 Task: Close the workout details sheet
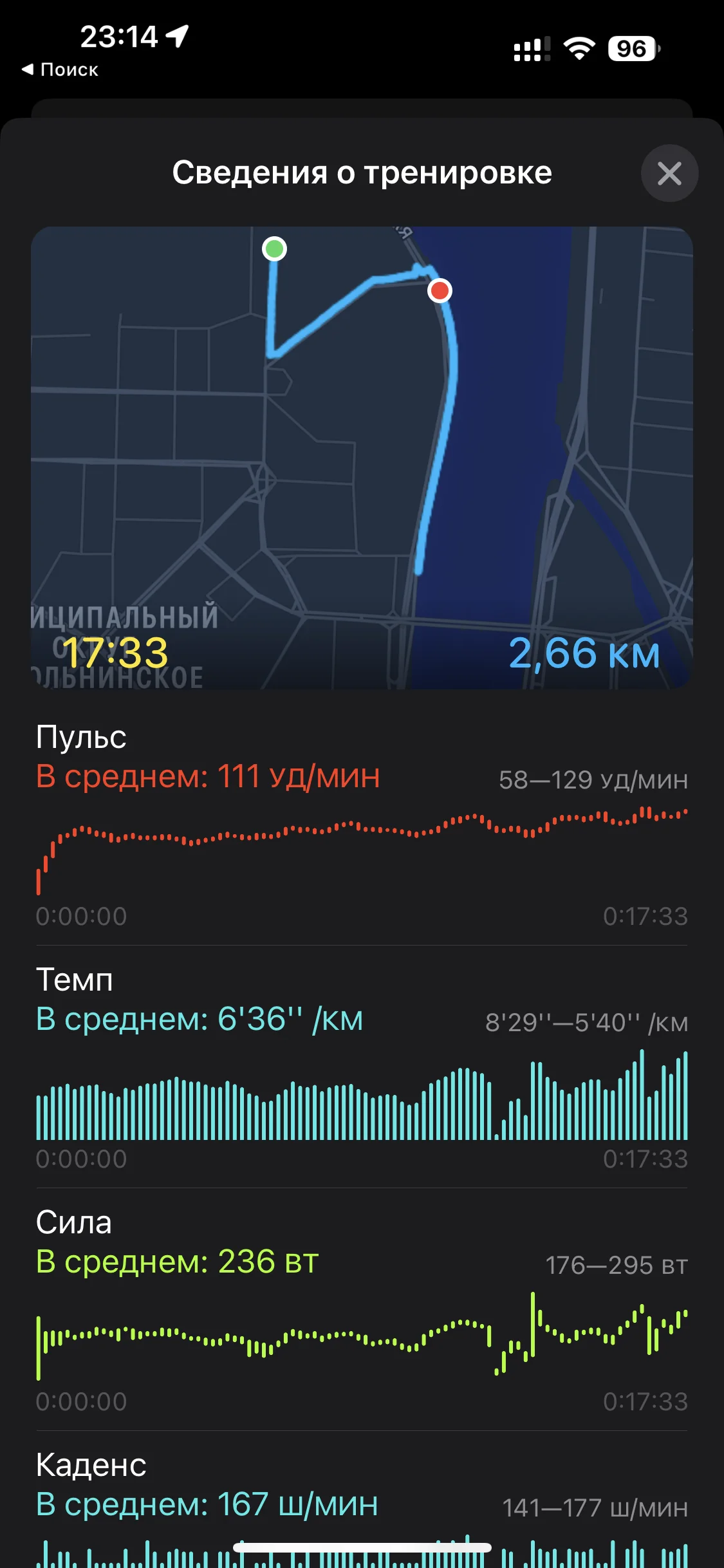pos(669,173)
